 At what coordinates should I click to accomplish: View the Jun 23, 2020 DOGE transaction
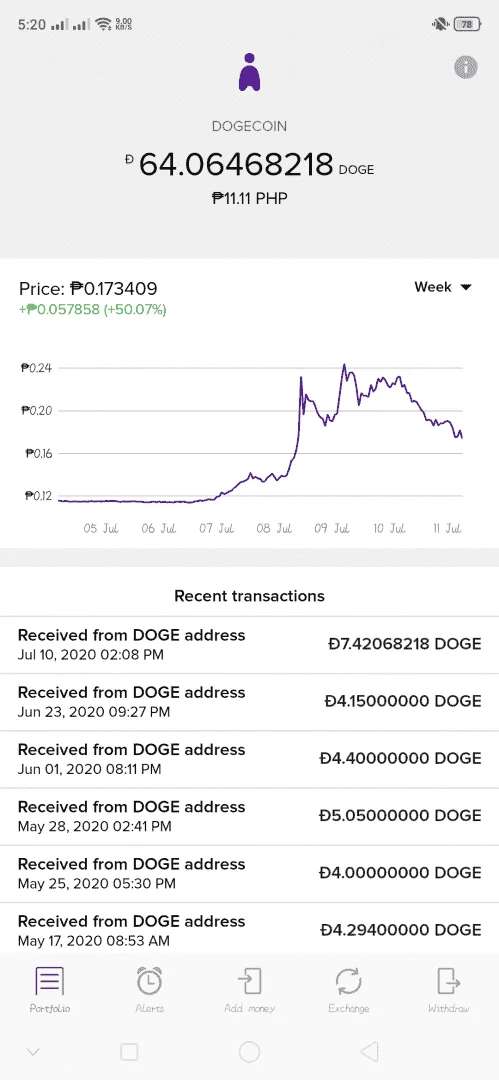250,702
